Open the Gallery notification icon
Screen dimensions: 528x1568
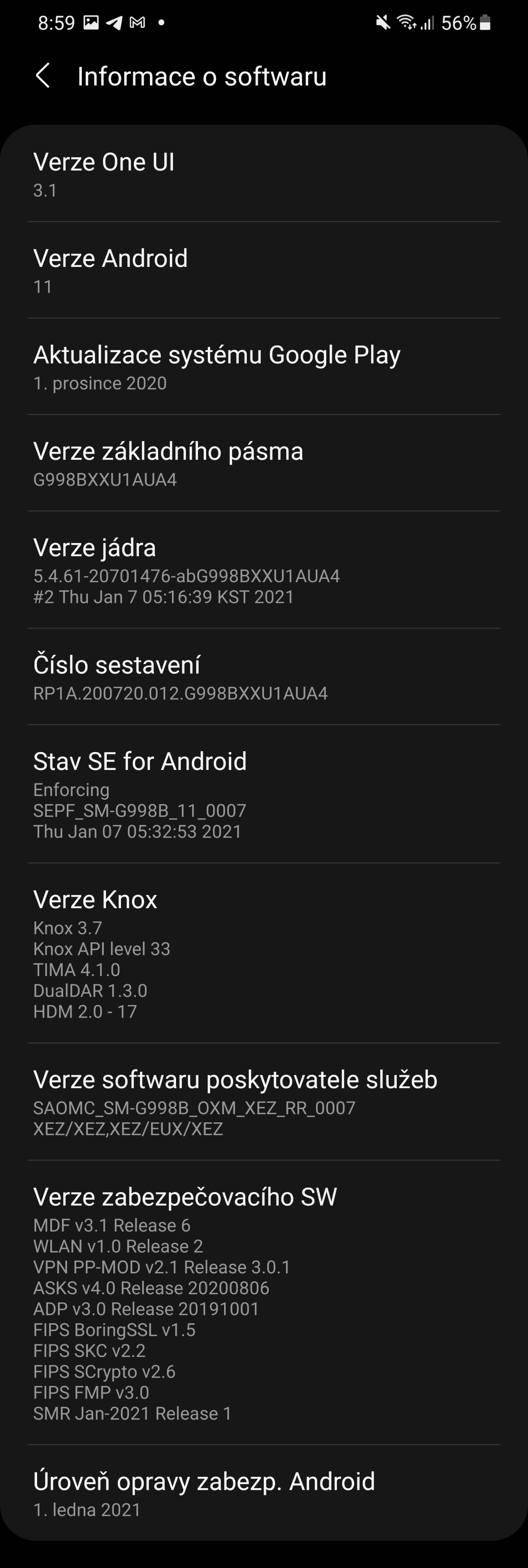coord(91,22)
